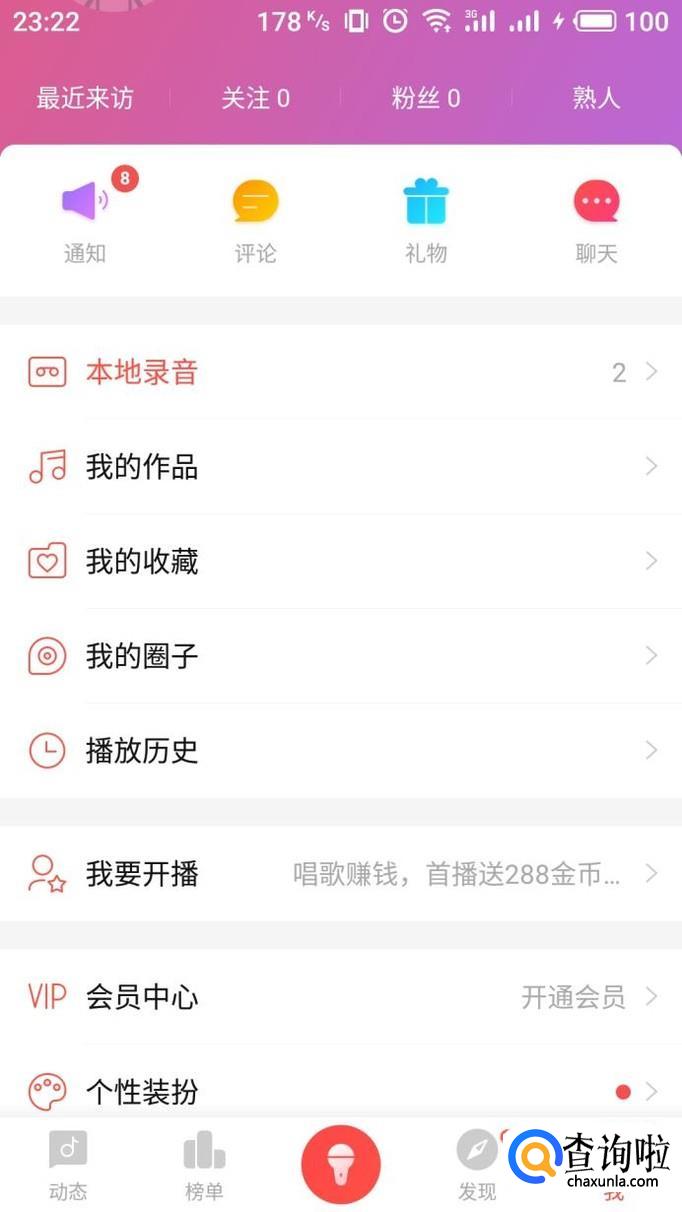Switch to 发现 discover tab
The height and width of the screenshot is (1212, 682).
pyautogui.click(x=477, y=1165)
